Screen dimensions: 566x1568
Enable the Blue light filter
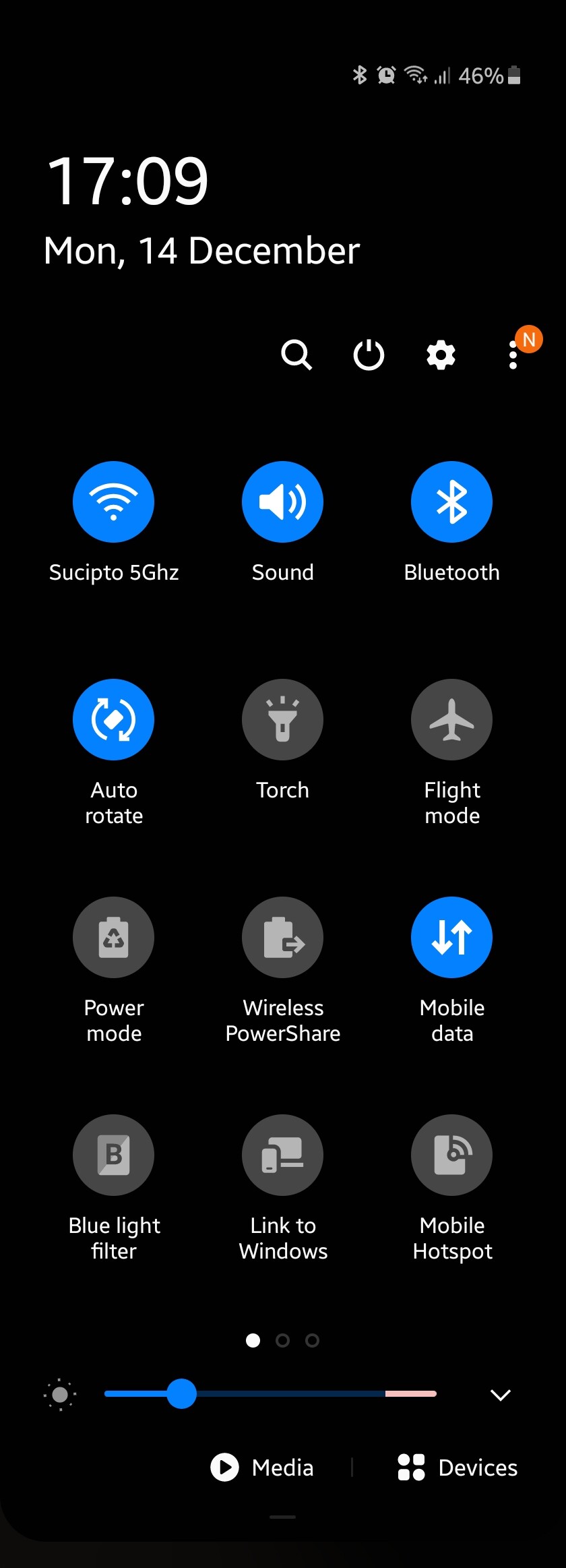tap(113, 1155)
